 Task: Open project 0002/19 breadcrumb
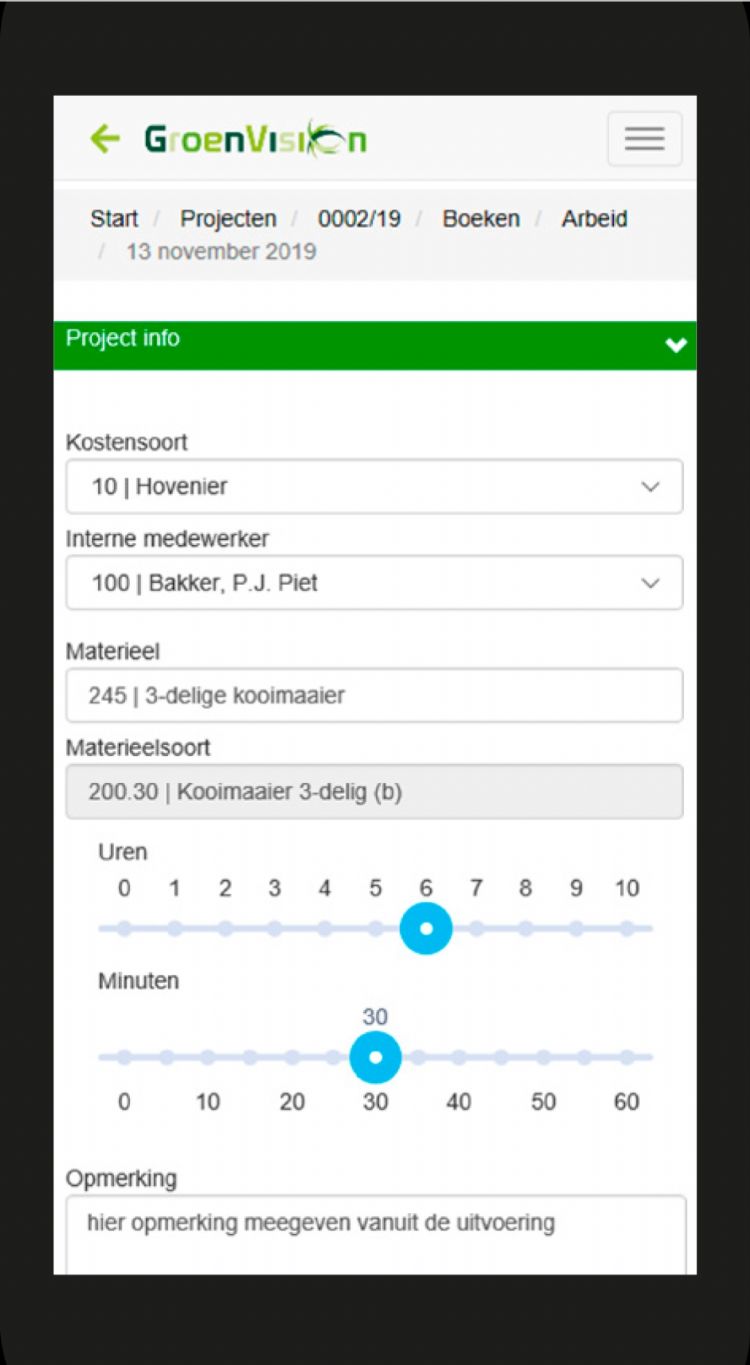click(x=359, y=219)
